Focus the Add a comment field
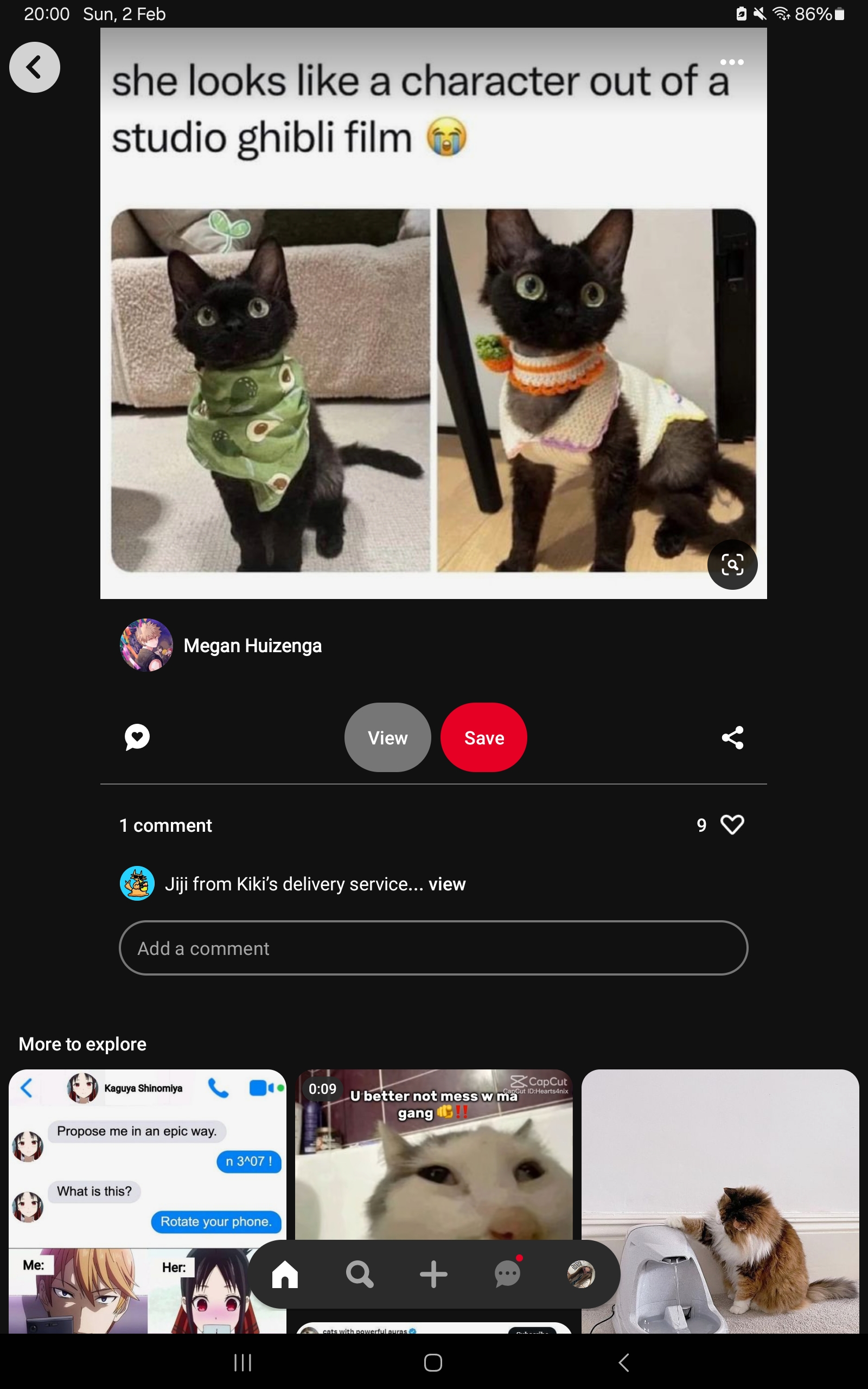This screenshot has width=868, height=1389. (x=433, y=948)
